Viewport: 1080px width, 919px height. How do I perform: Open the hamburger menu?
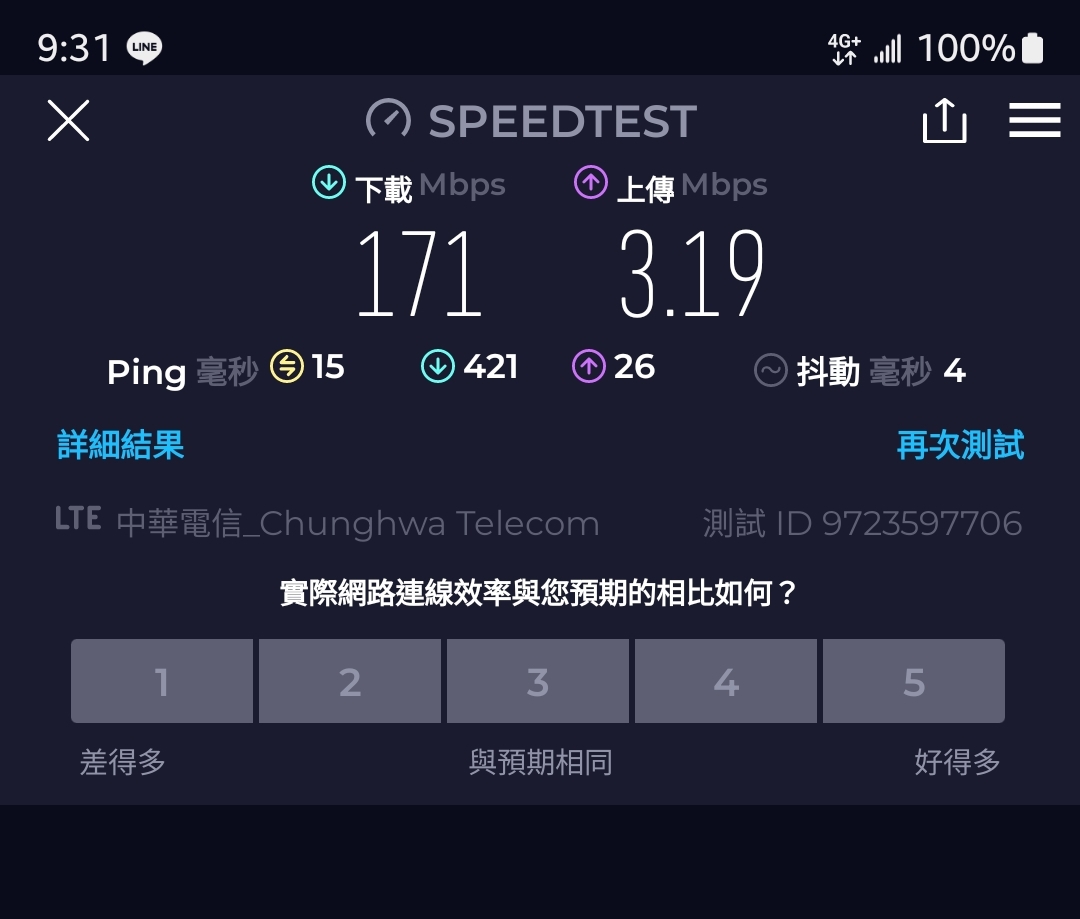1034,121
